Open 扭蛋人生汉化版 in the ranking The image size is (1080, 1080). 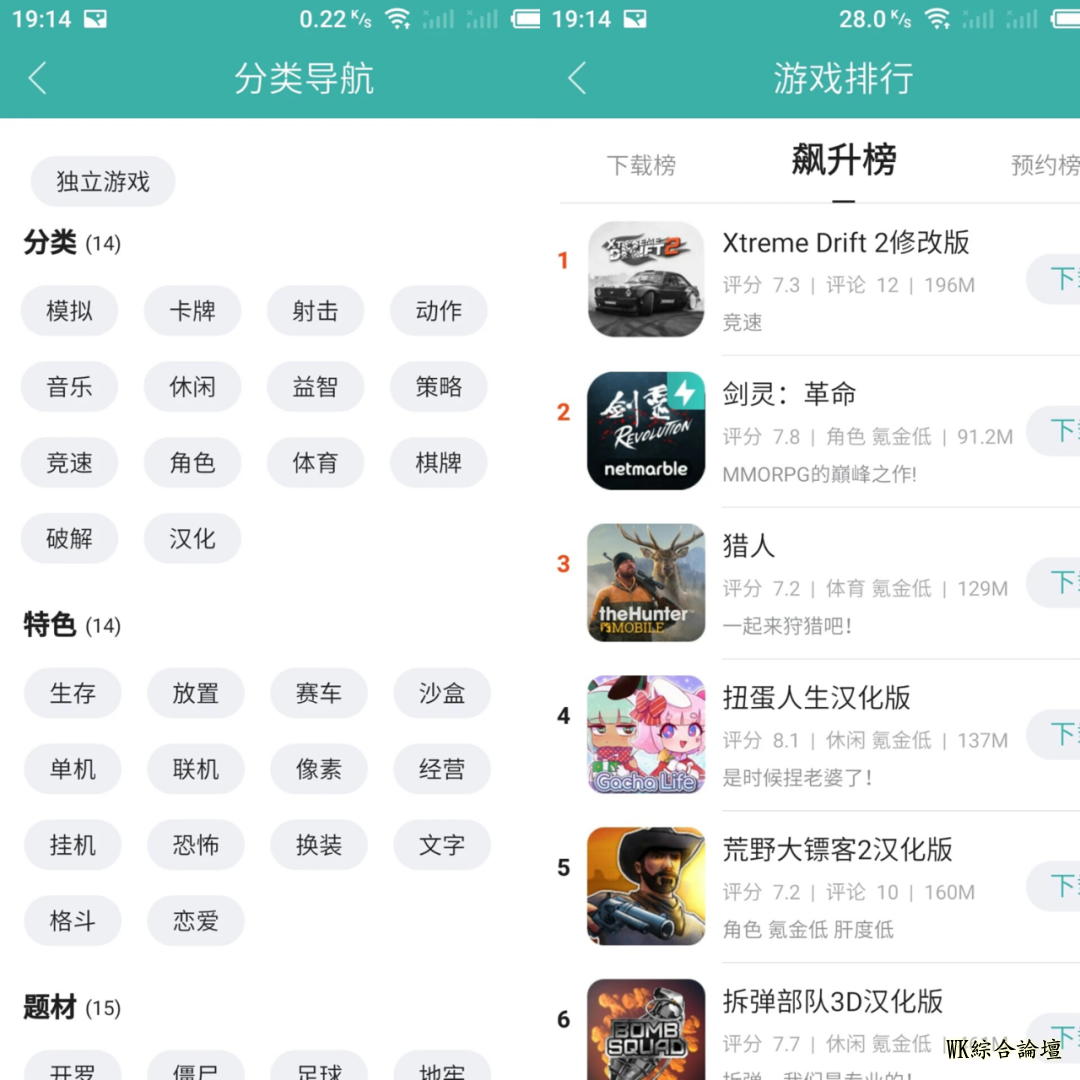[x=816, y=698]
